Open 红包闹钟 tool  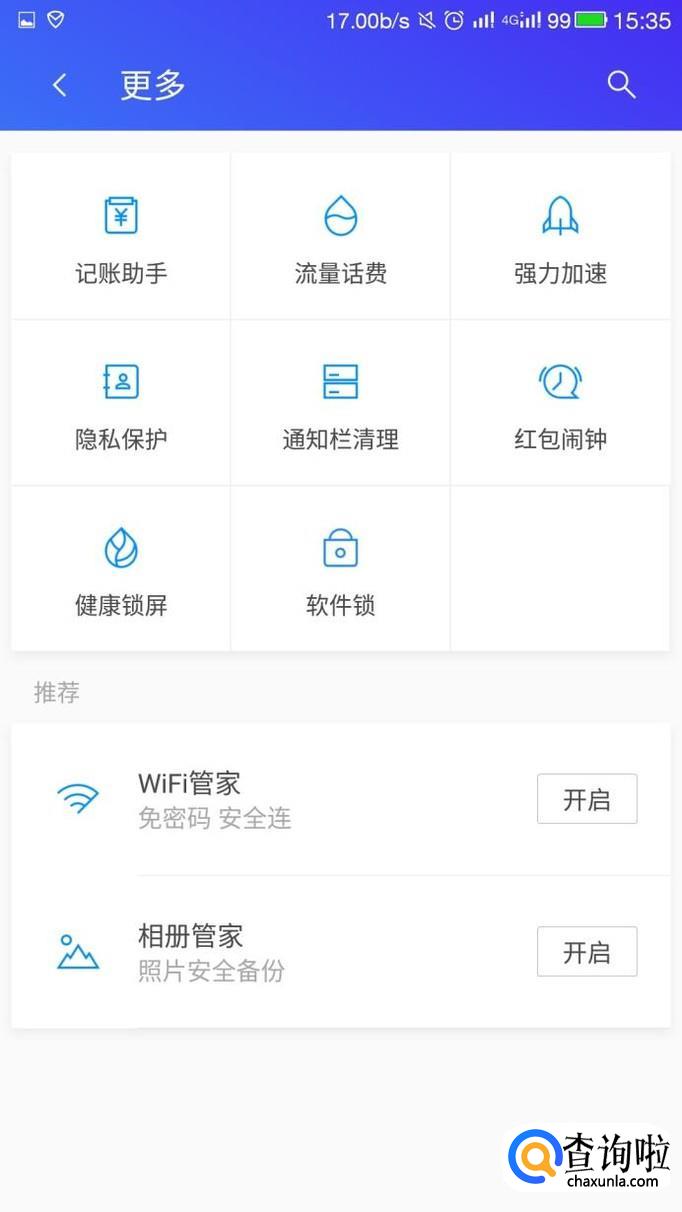[560, 403]
